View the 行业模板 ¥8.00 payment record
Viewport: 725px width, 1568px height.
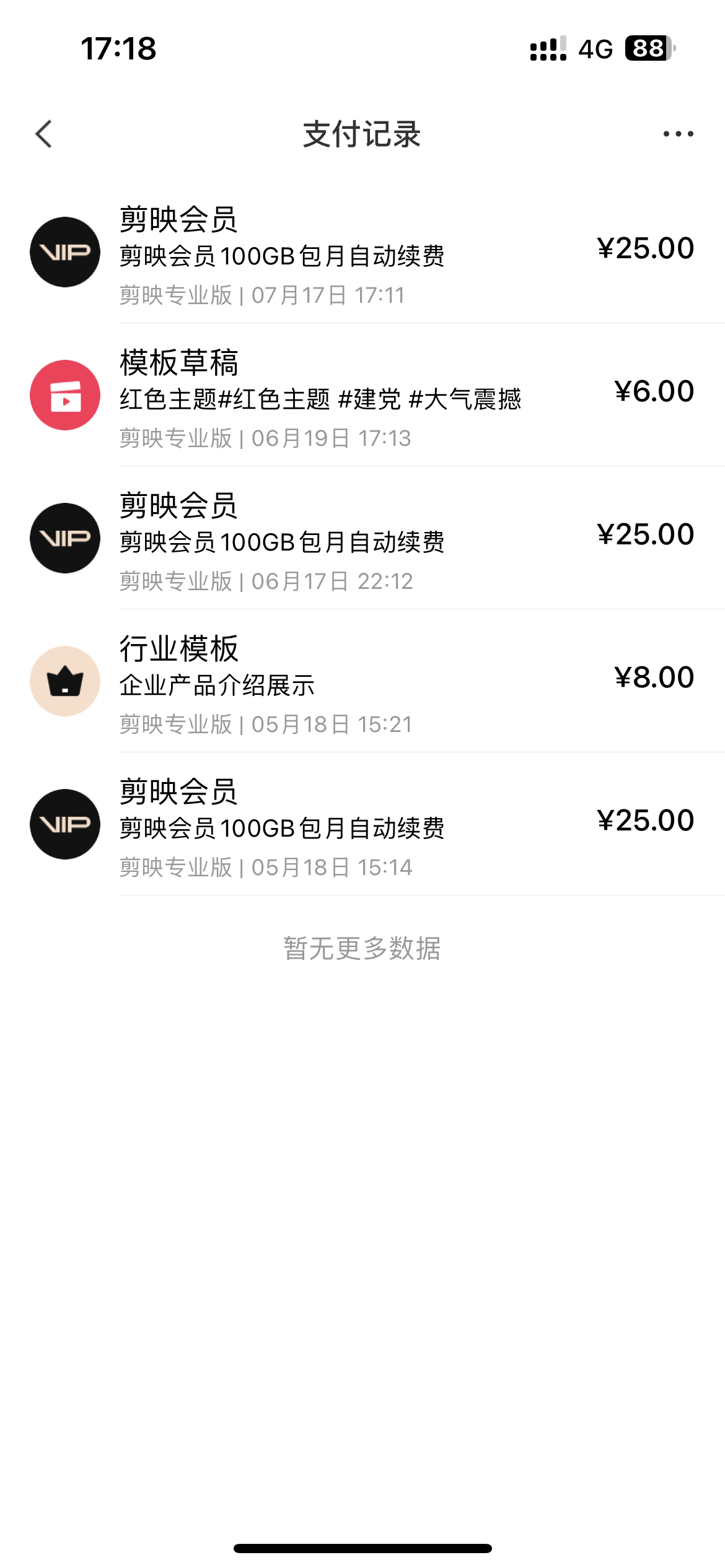point(362,681)
